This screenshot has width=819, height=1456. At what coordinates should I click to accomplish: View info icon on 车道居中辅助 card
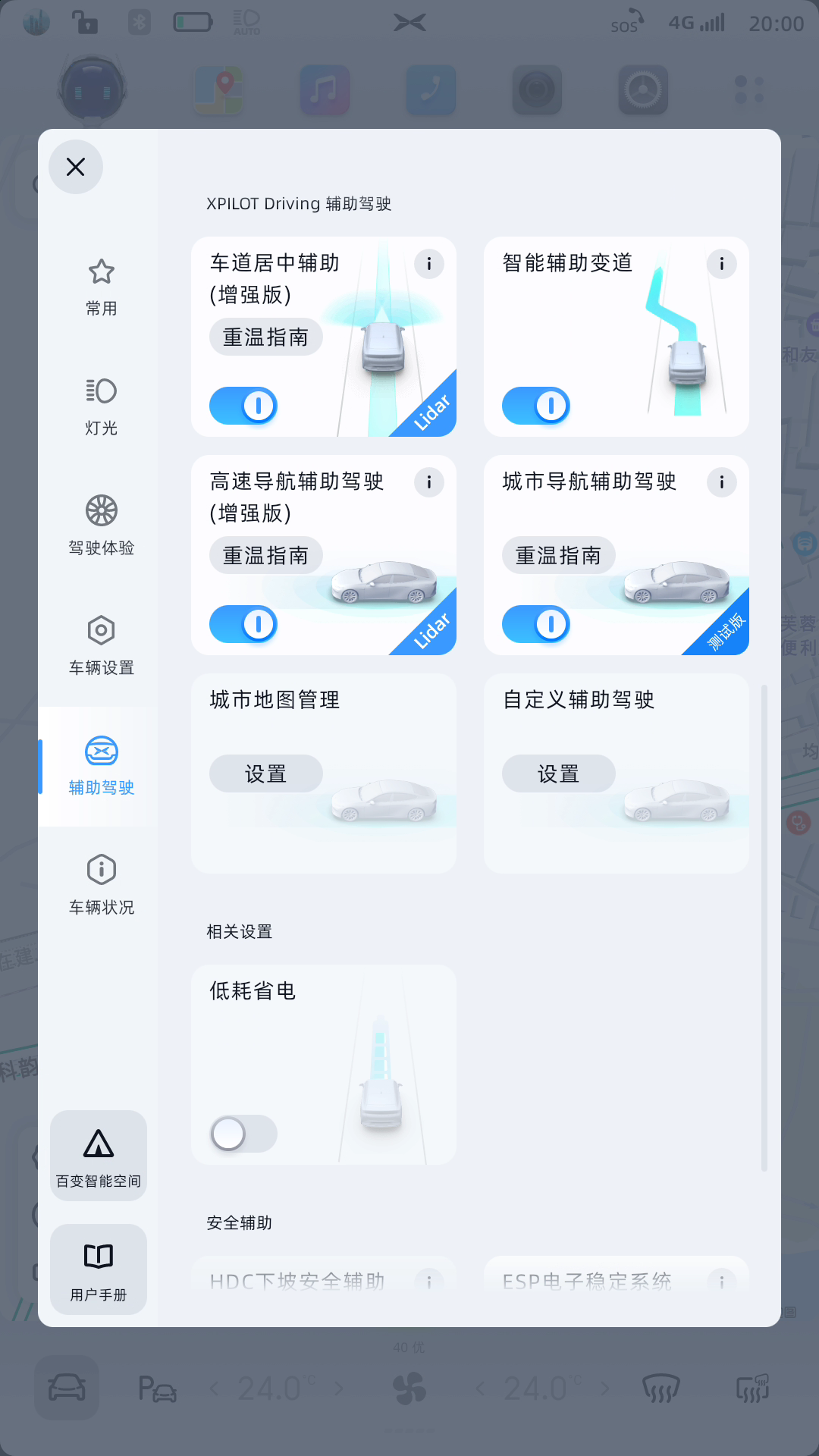point(429,264)
